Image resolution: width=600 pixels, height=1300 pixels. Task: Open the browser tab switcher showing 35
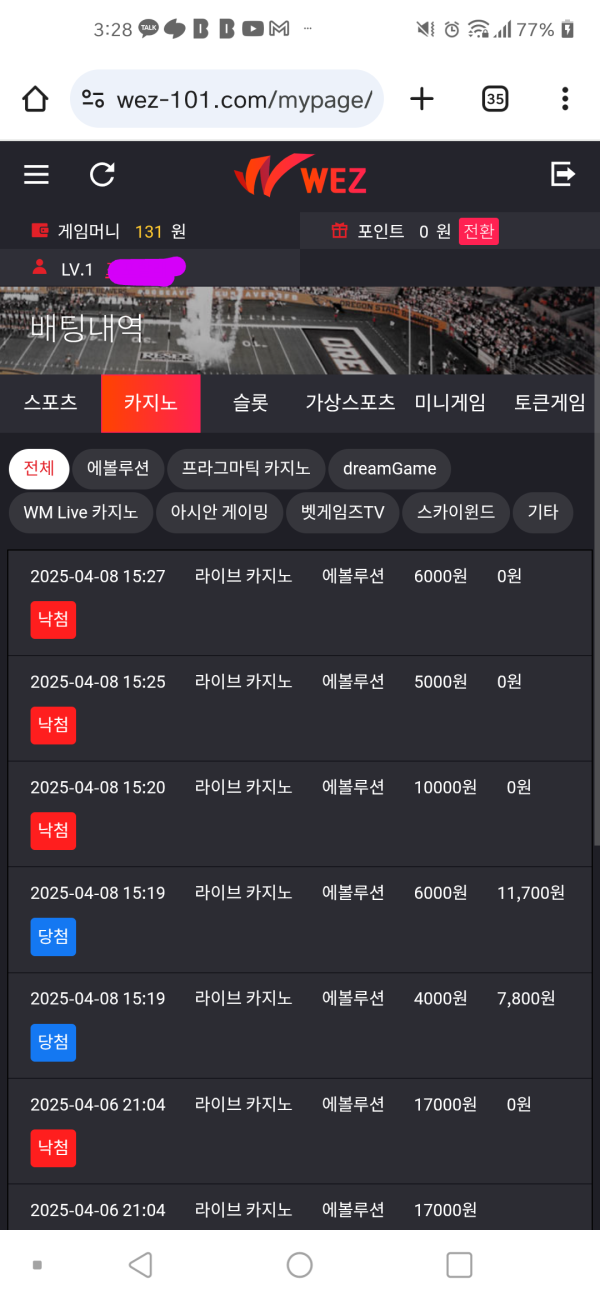(495, 99)
